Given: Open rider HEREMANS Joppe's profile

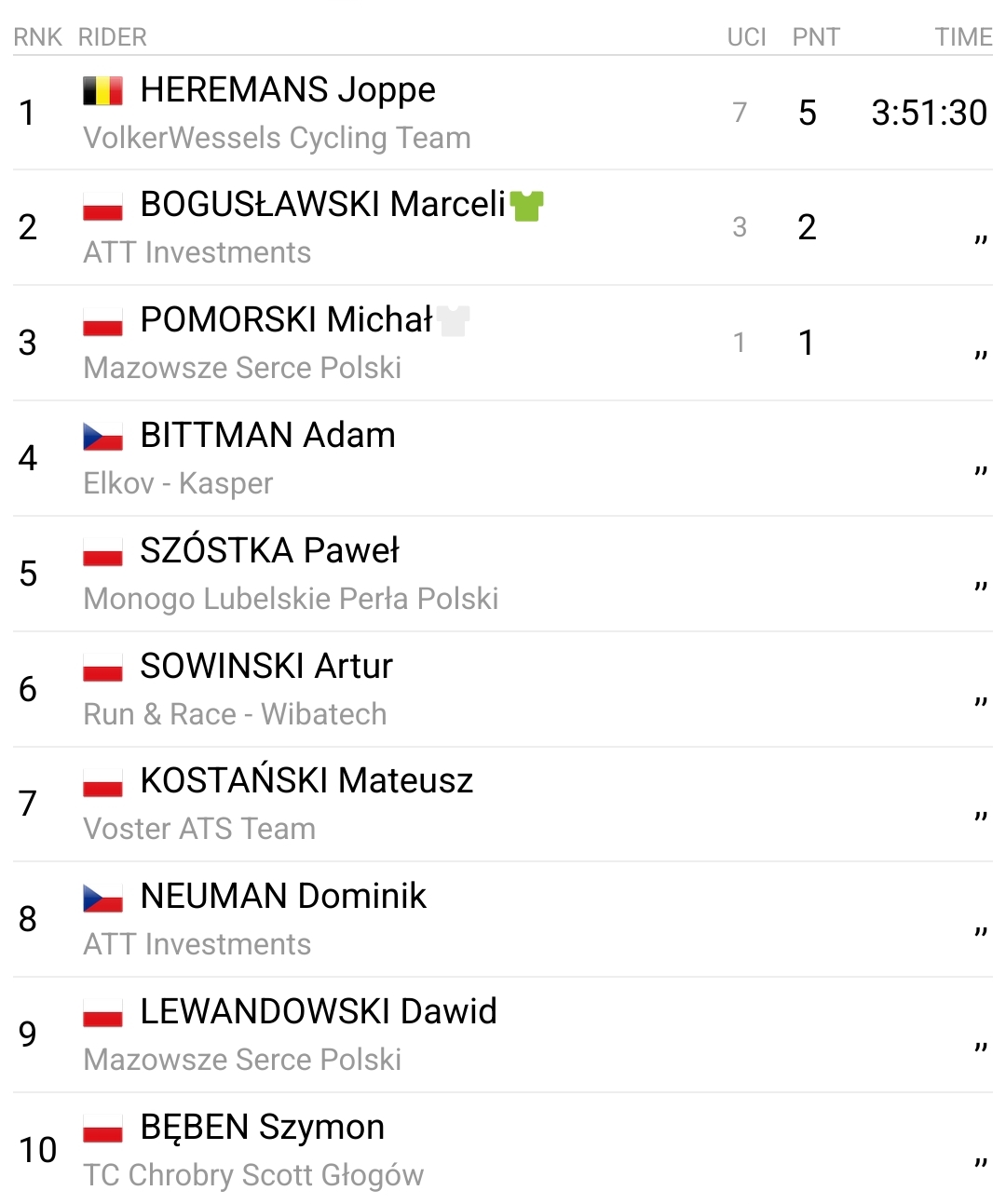Looking at the screenshot, I should tap(287, 90).
